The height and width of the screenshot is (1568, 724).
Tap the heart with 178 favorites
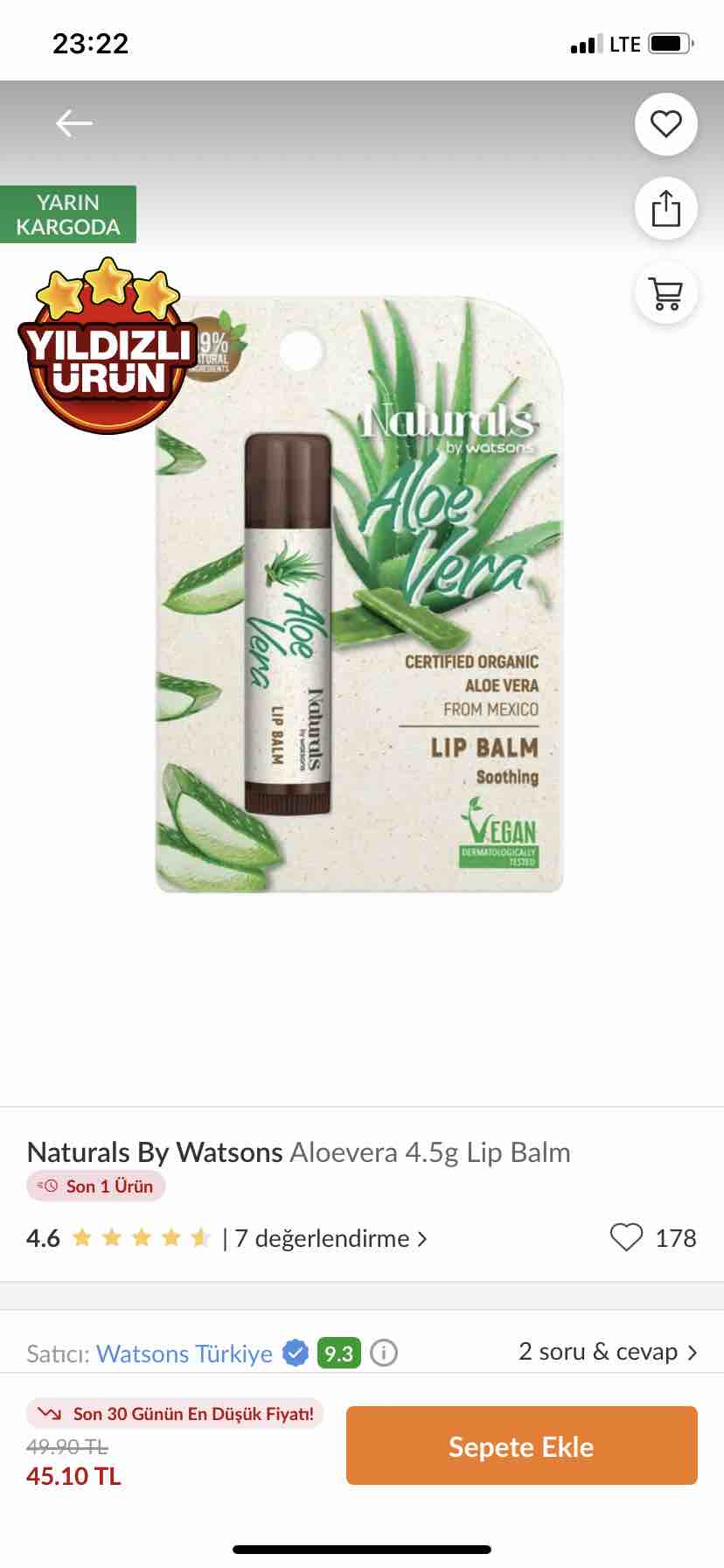point(626,1237)
